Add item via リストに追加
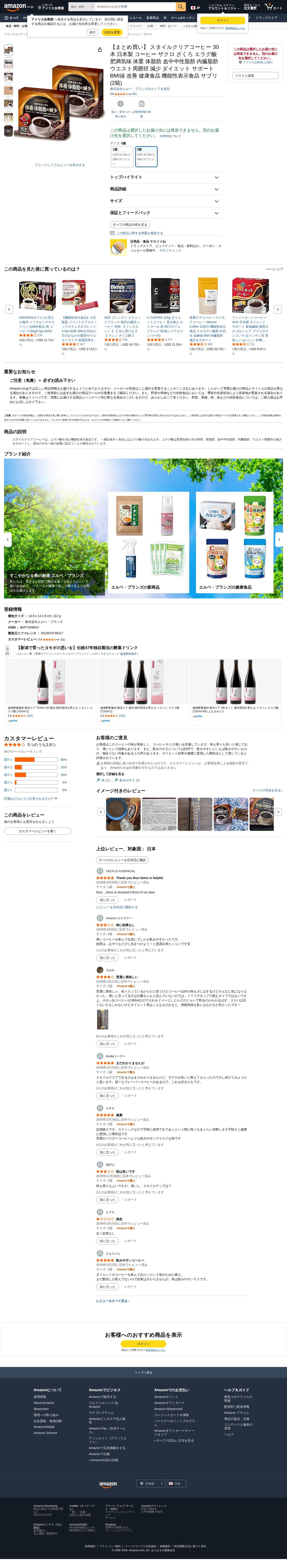The height and width of the screenshot is (1568, 287). (x=255, y=76)
